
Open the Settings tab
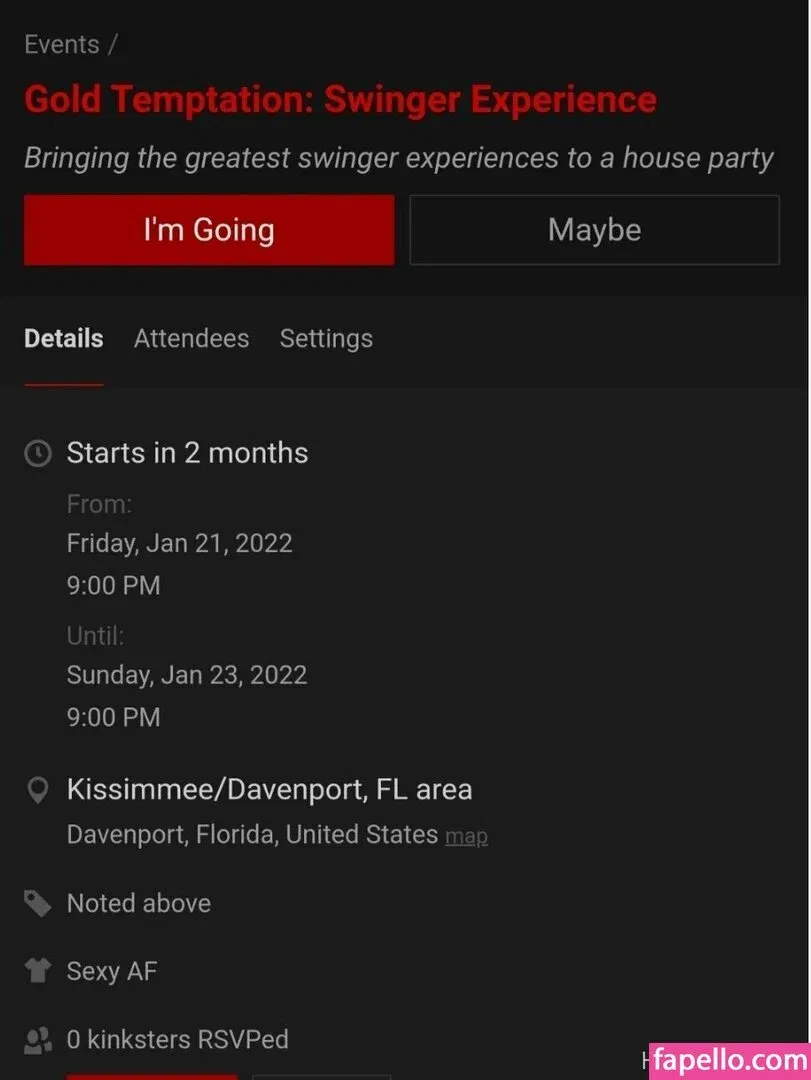coord(326,339)
